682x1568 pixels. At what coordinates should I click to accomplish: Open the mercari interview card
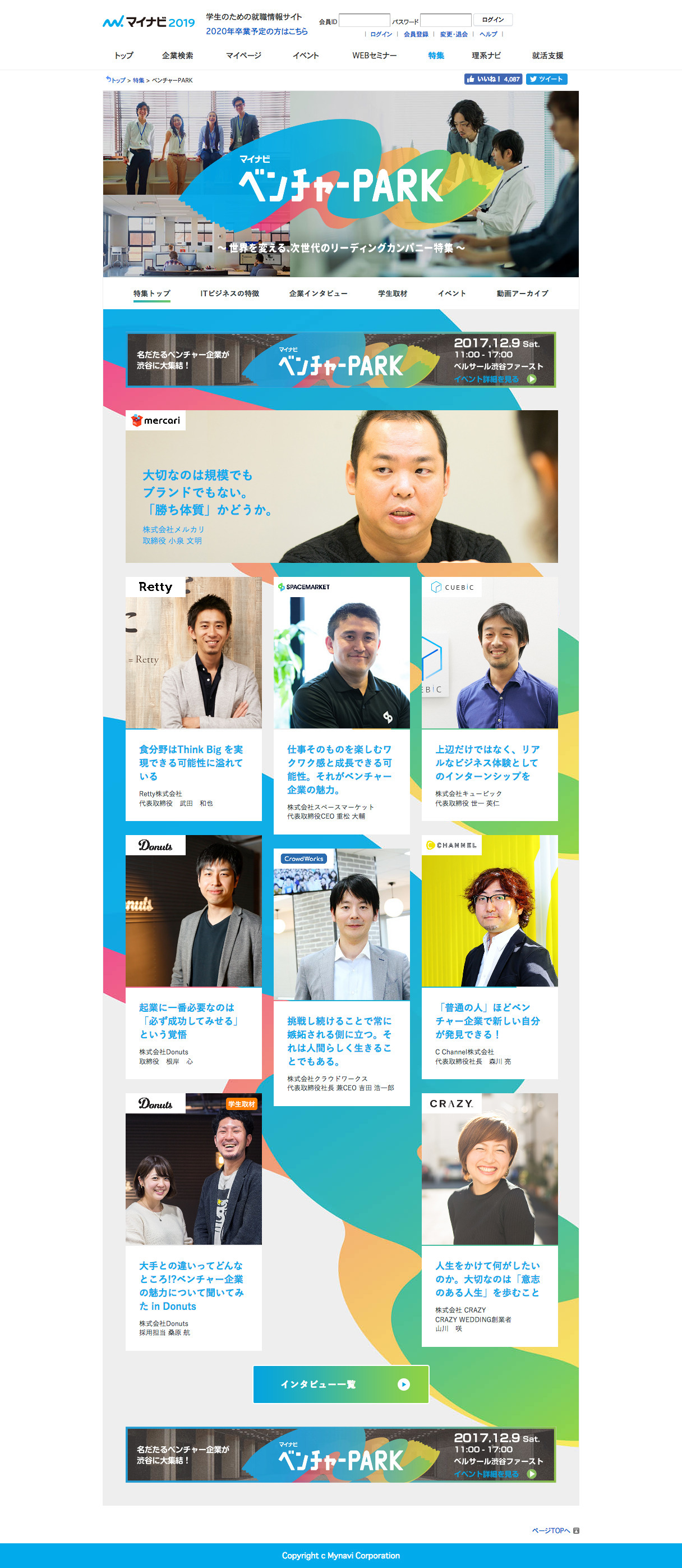tap(340, 487)
